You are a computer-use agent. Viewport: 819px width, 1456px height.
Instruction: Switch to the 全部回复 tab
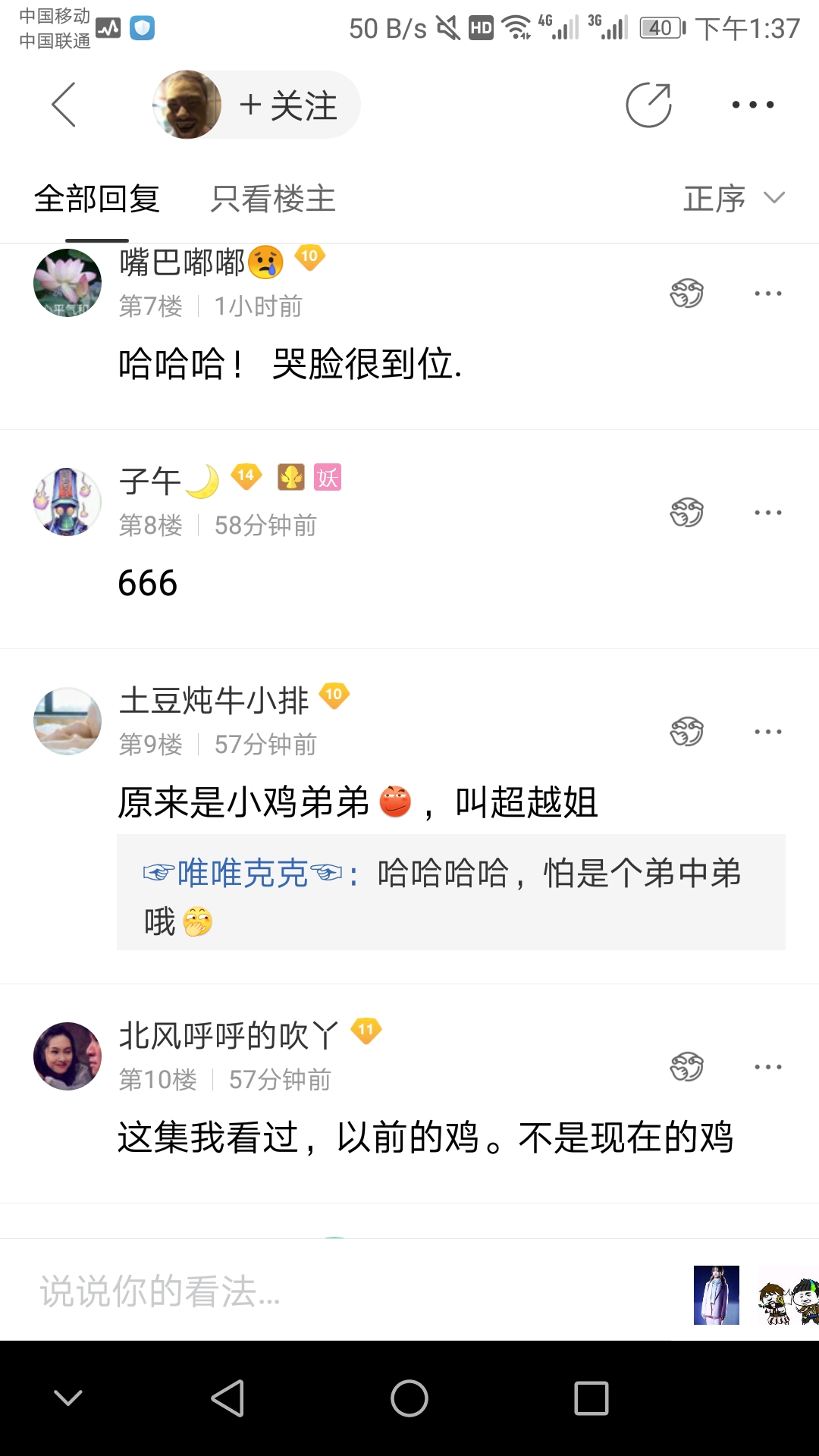point(97,199)
